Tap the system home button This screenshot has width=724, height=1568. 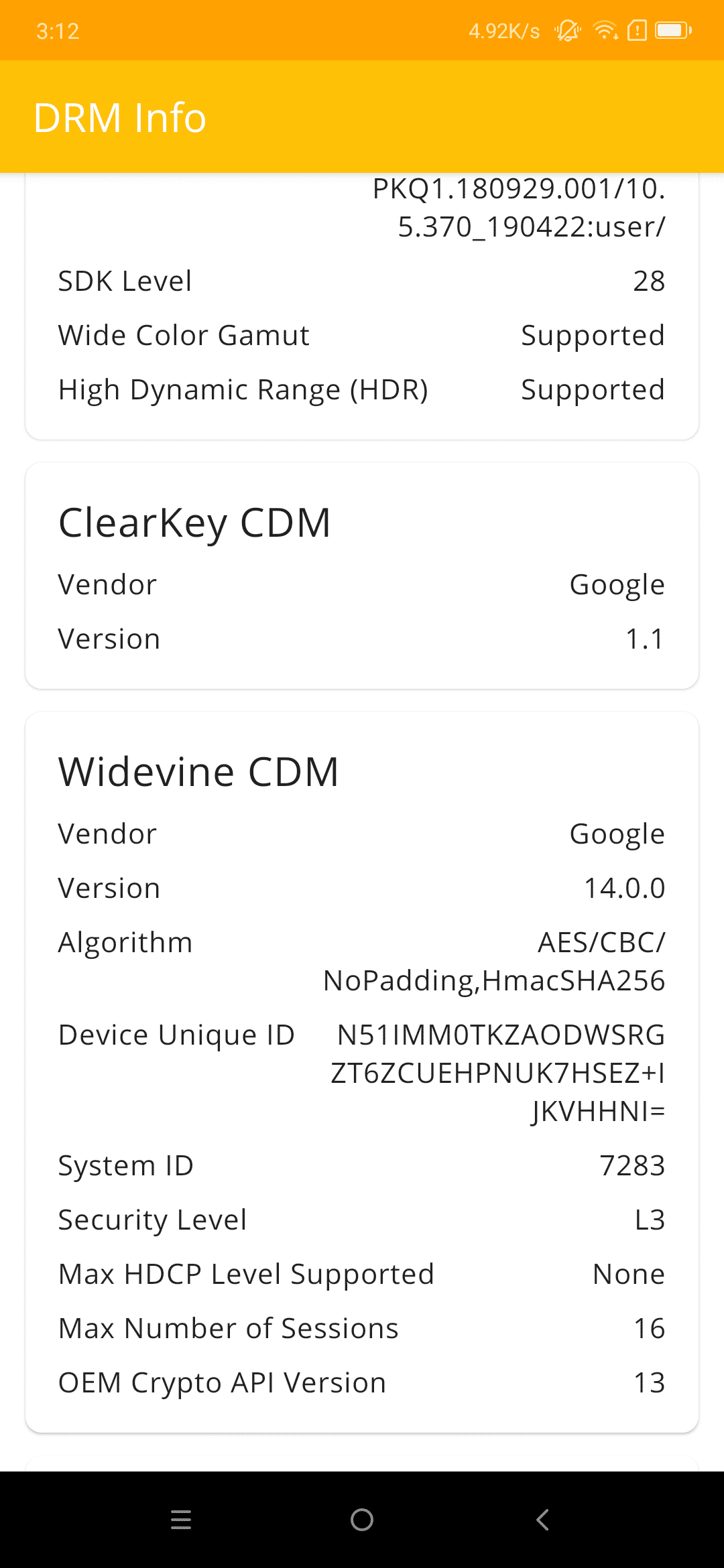362,1520
